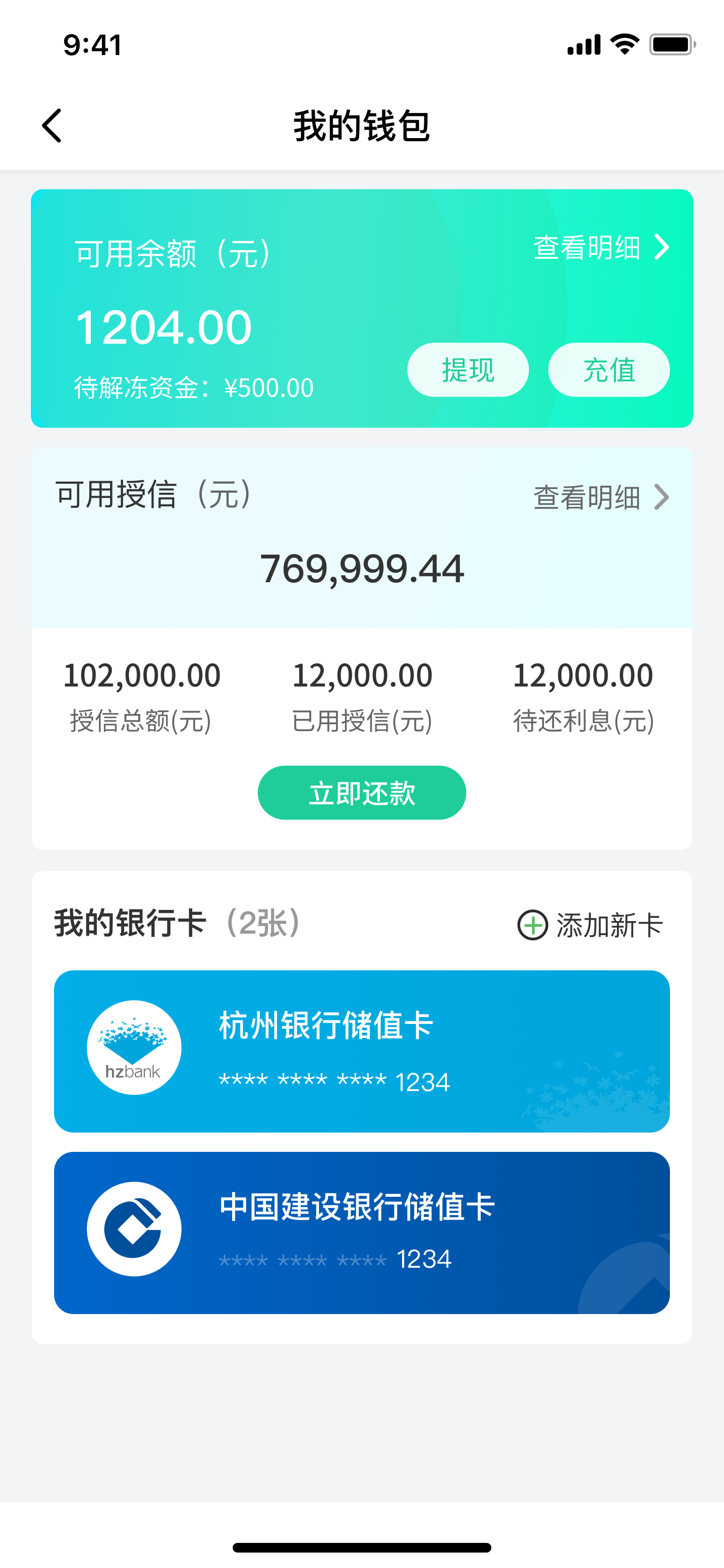
Task: Select the 充值 recharge option
Action: coord(609,369)
